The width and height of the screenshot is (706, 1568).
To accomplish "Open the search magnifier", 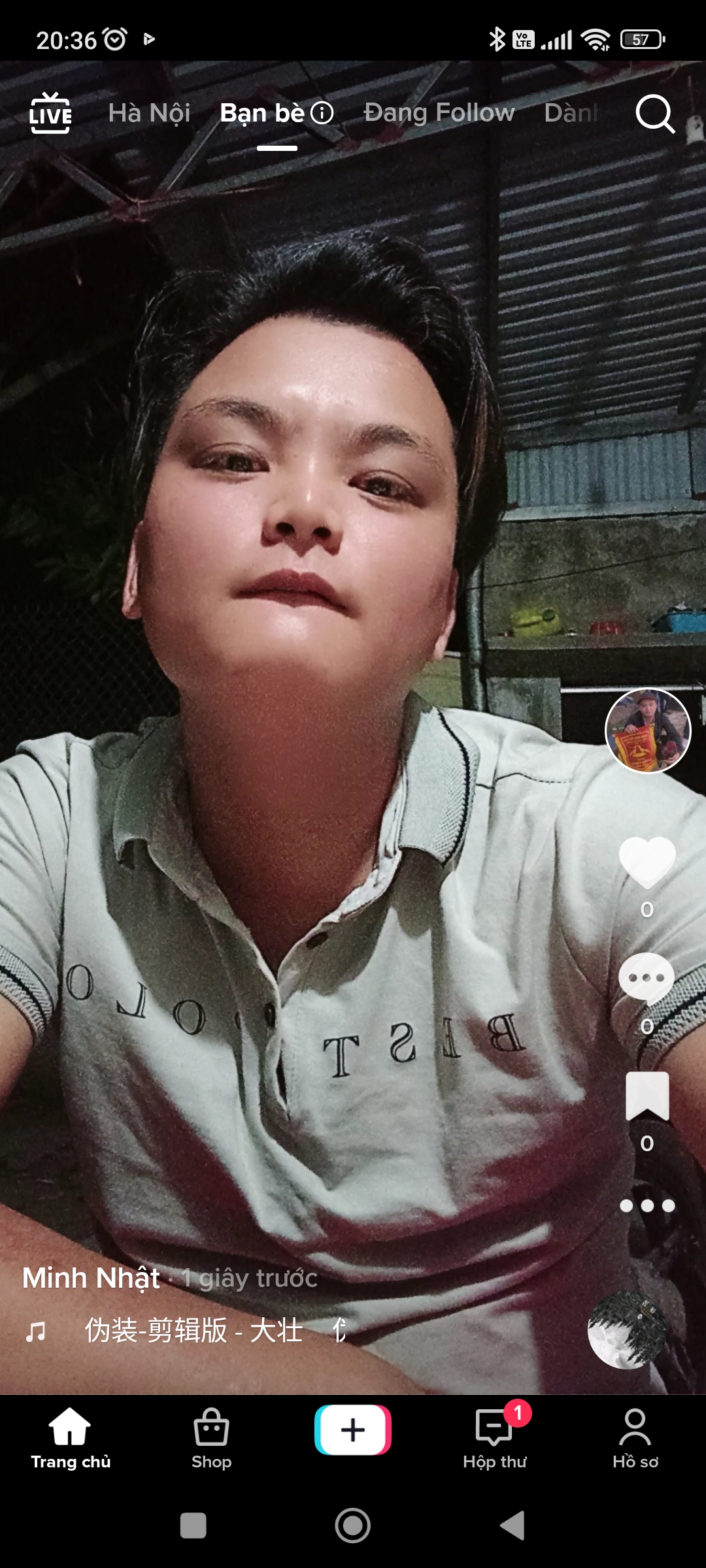I will (654, 114).
